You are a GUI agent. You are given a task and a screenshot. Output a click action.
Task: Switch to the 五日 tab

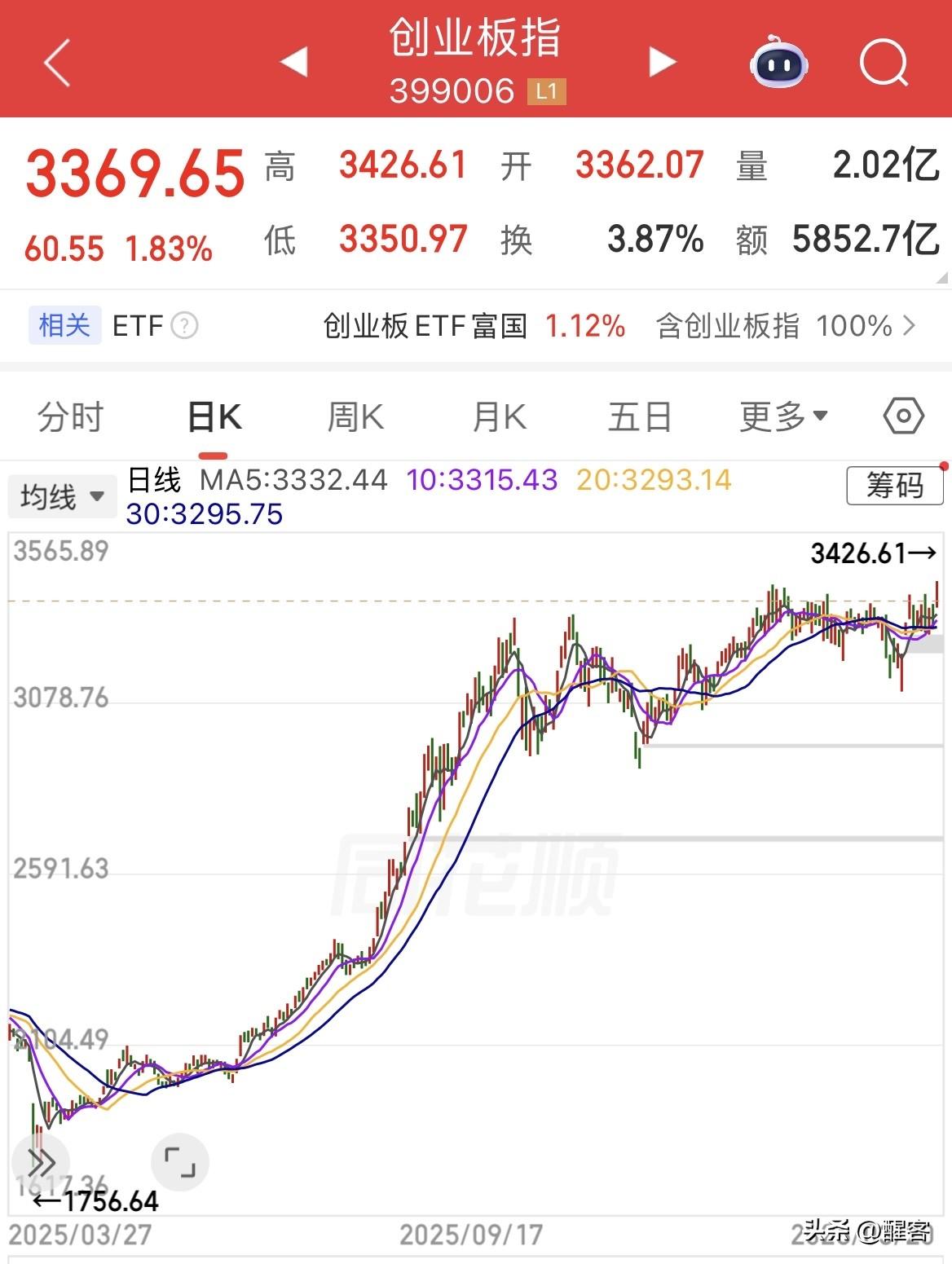click(x=640, y=416)
